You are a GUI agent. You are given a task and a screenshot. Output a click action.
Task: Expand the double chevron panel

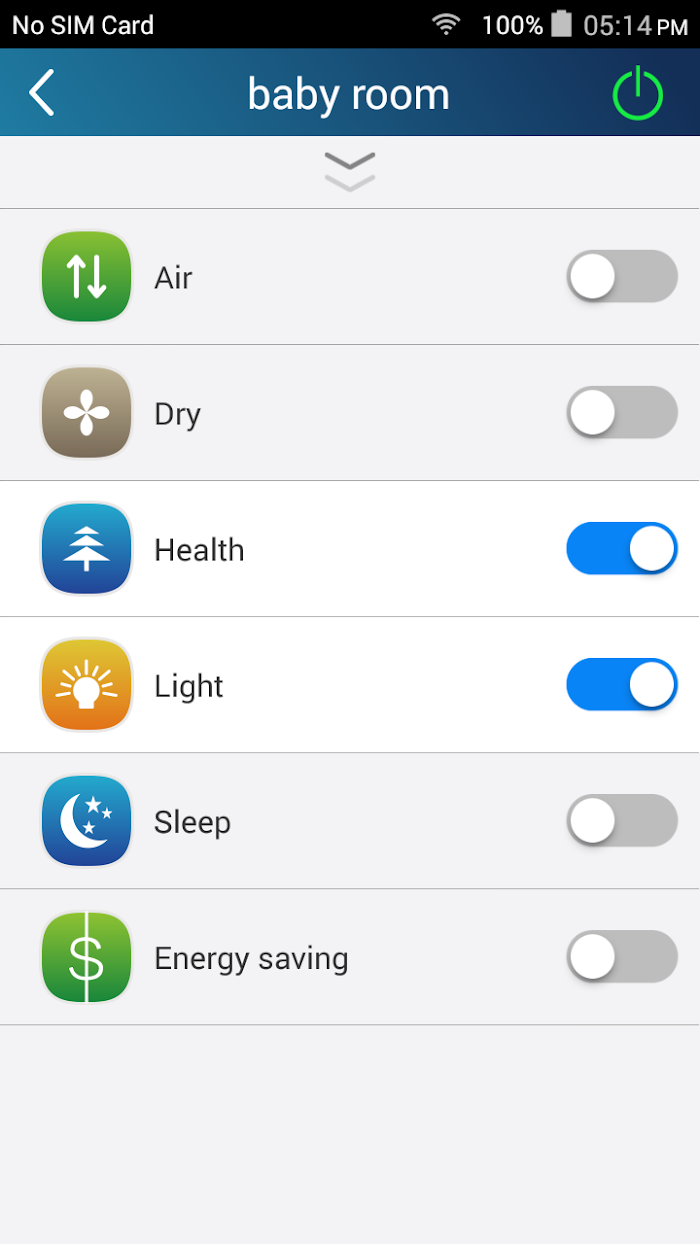point(350,171)
